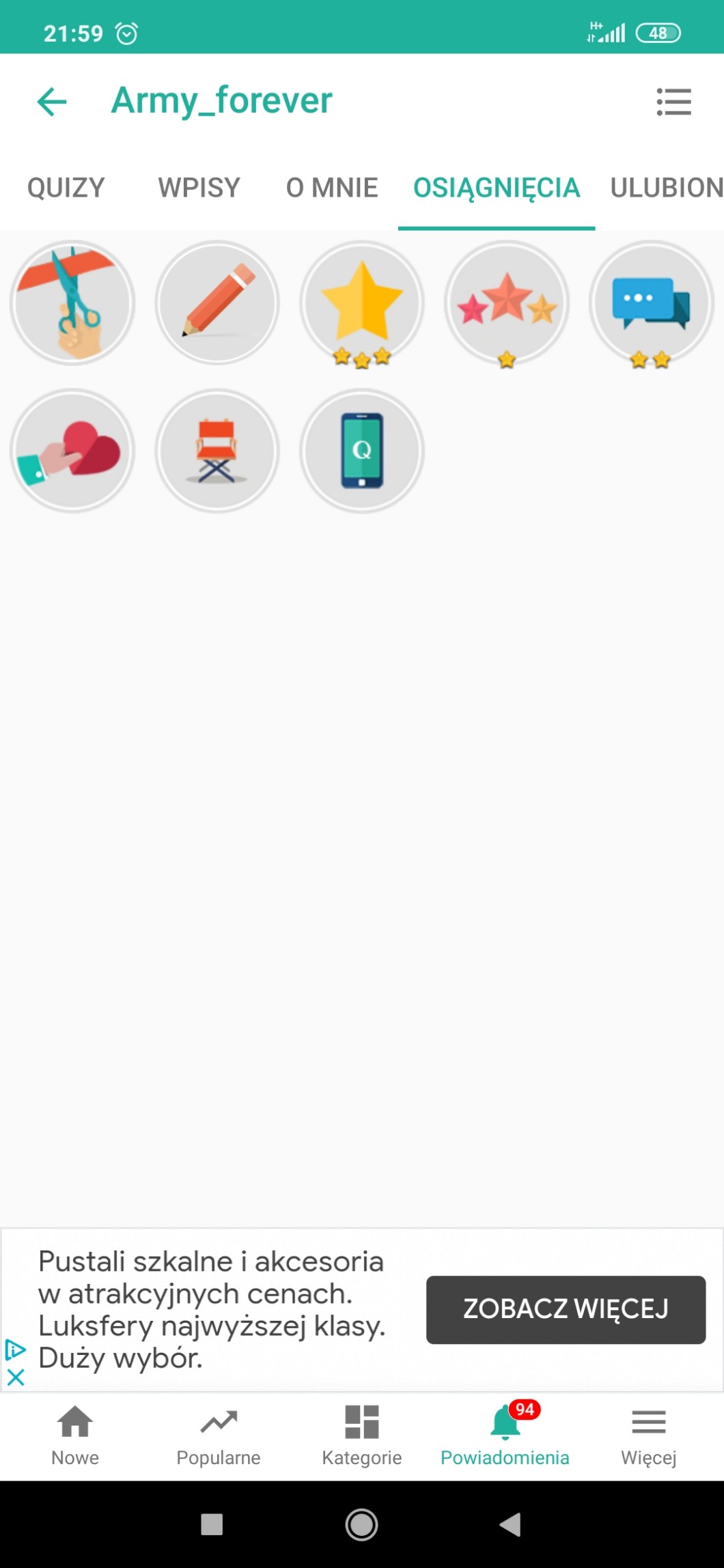This screenshot has width=724, height=1568.
Task: Open Kategorie in bottom navigation
Action: pos(362,1436)
